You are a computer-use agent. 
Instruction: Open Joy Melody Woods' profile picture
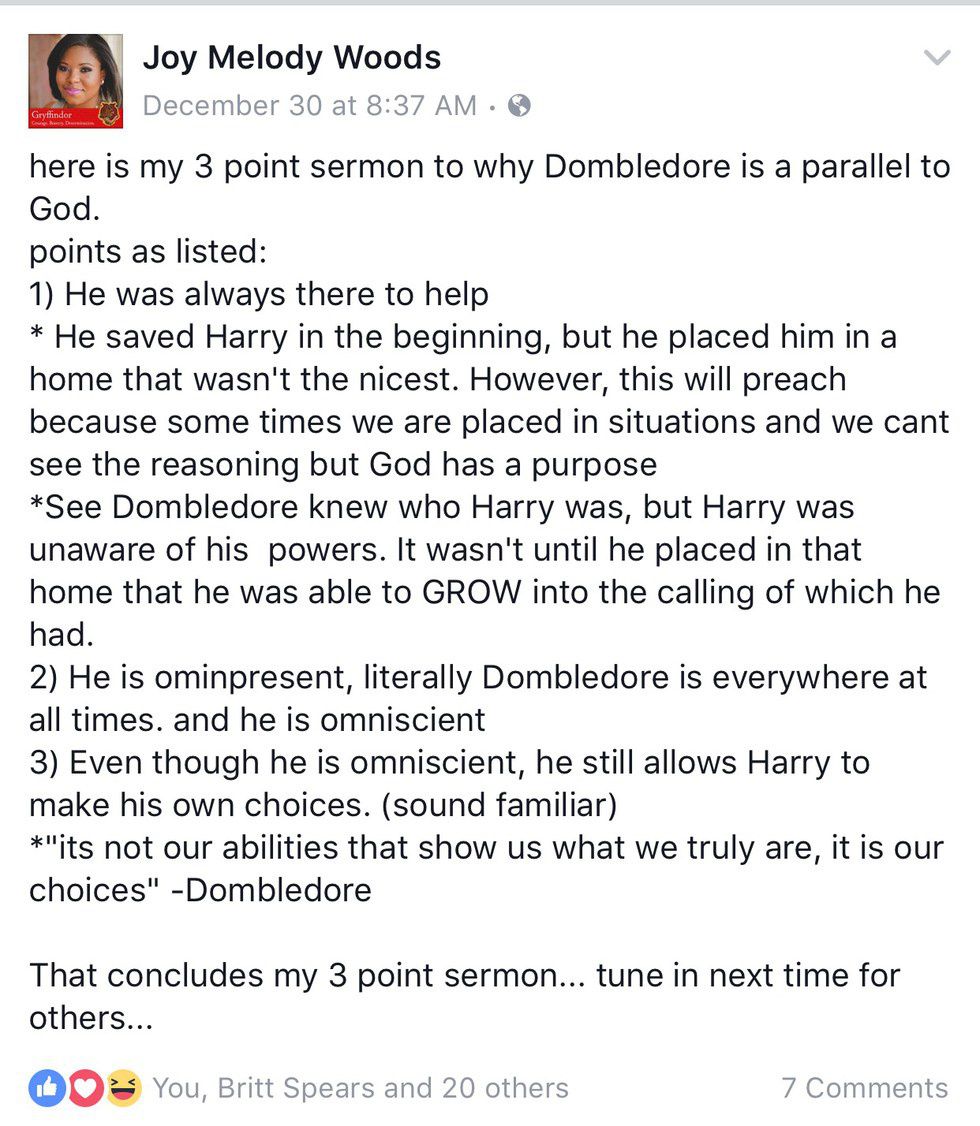pos(75,81)
